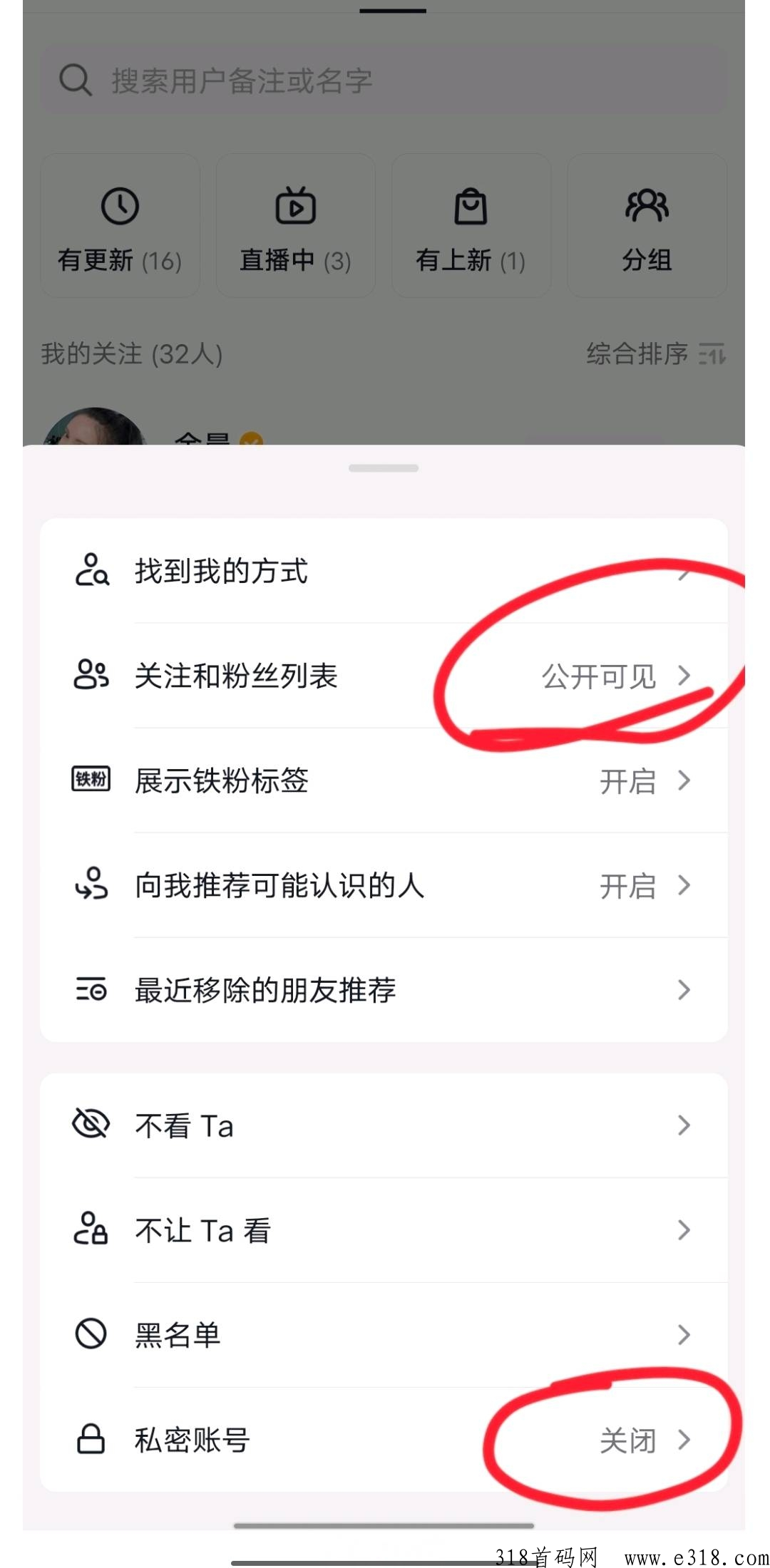Change the 综合排序 sort order
Screen dimensions: 770x1568
click(x=655, y=354)
